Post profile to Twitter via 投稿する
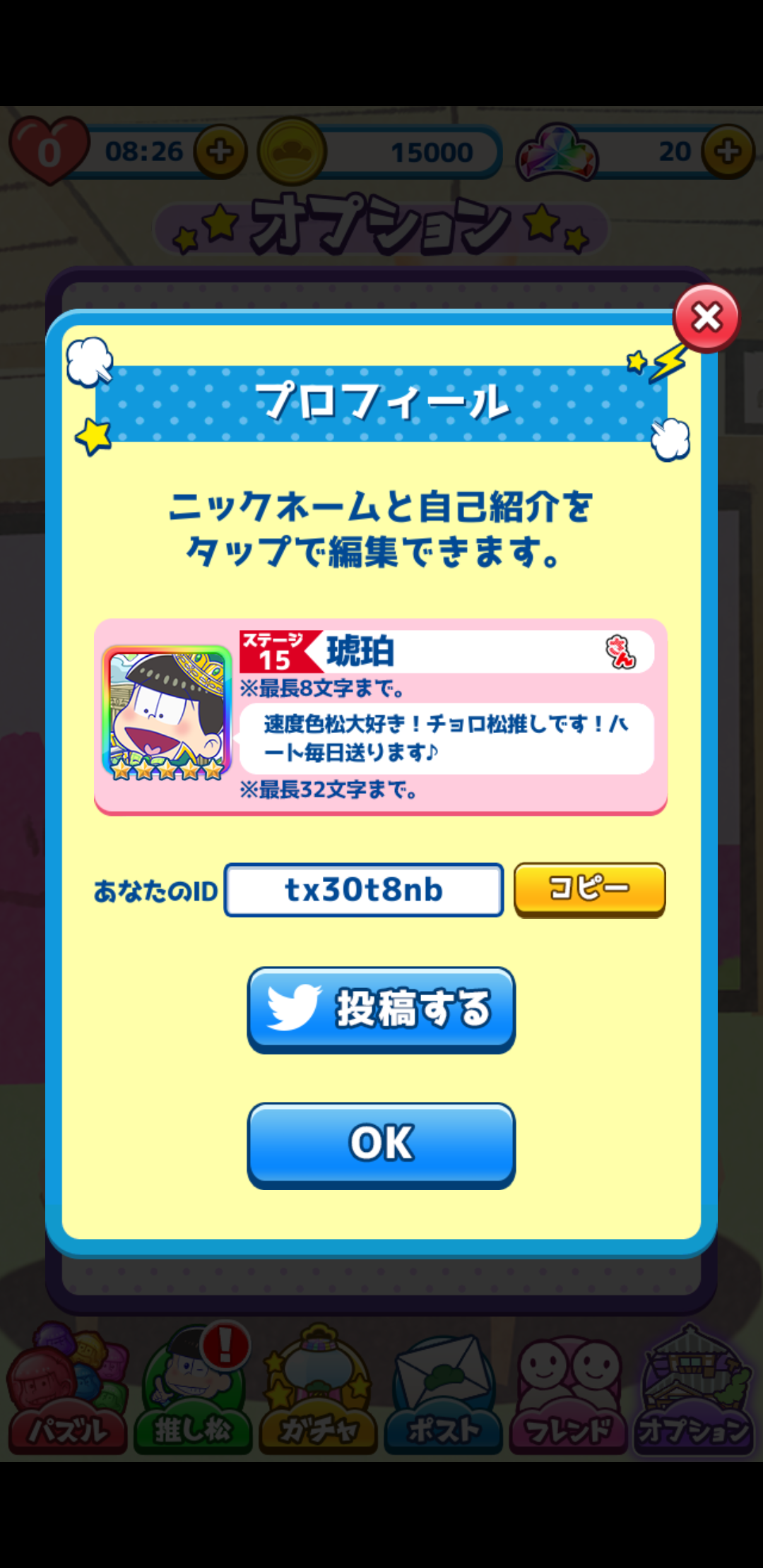Screen dimensions: 763x1568 point(381,1009)
